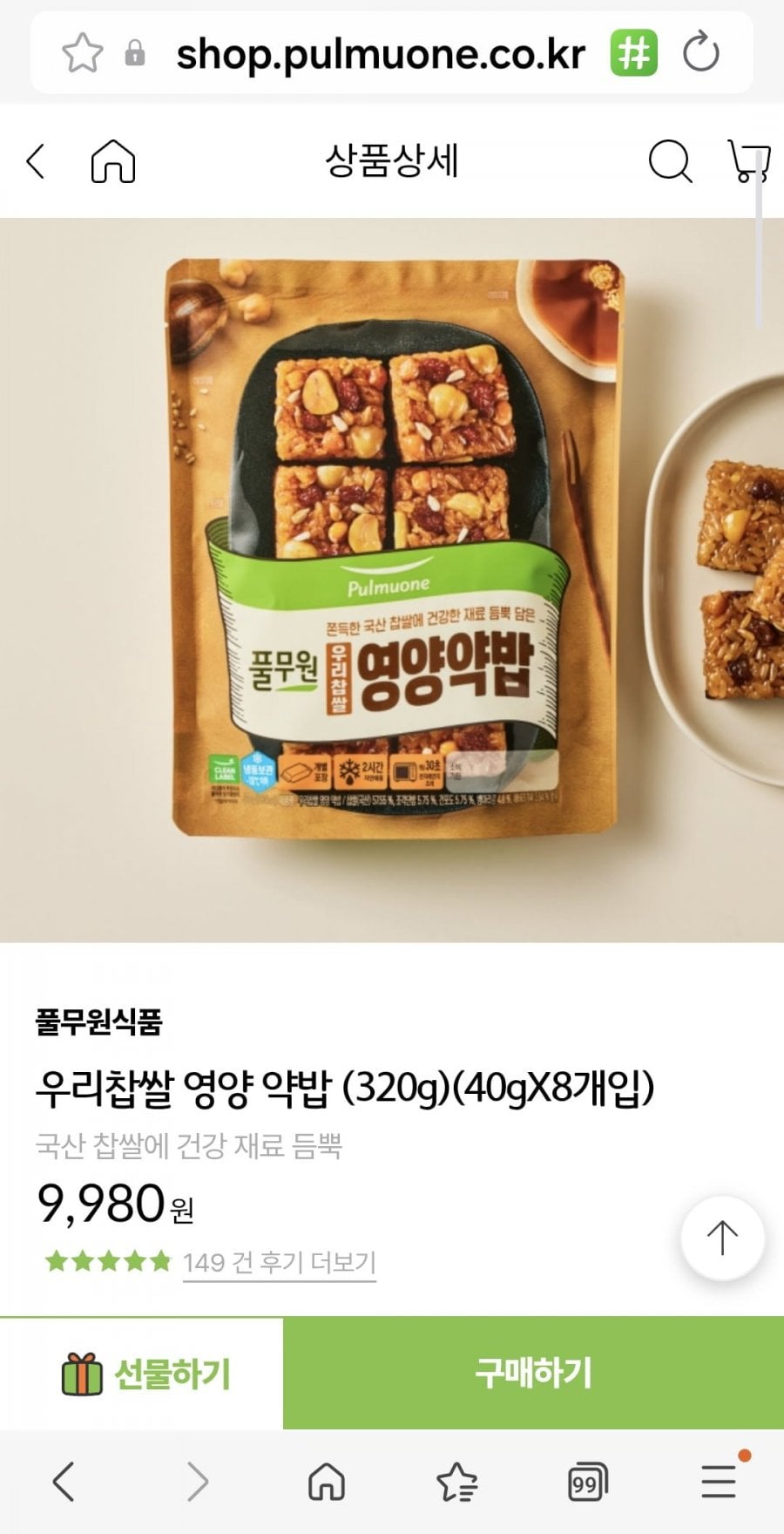Tap 선물하기 gift button
Screen dimensions: 784x1534
point(142,1374)
